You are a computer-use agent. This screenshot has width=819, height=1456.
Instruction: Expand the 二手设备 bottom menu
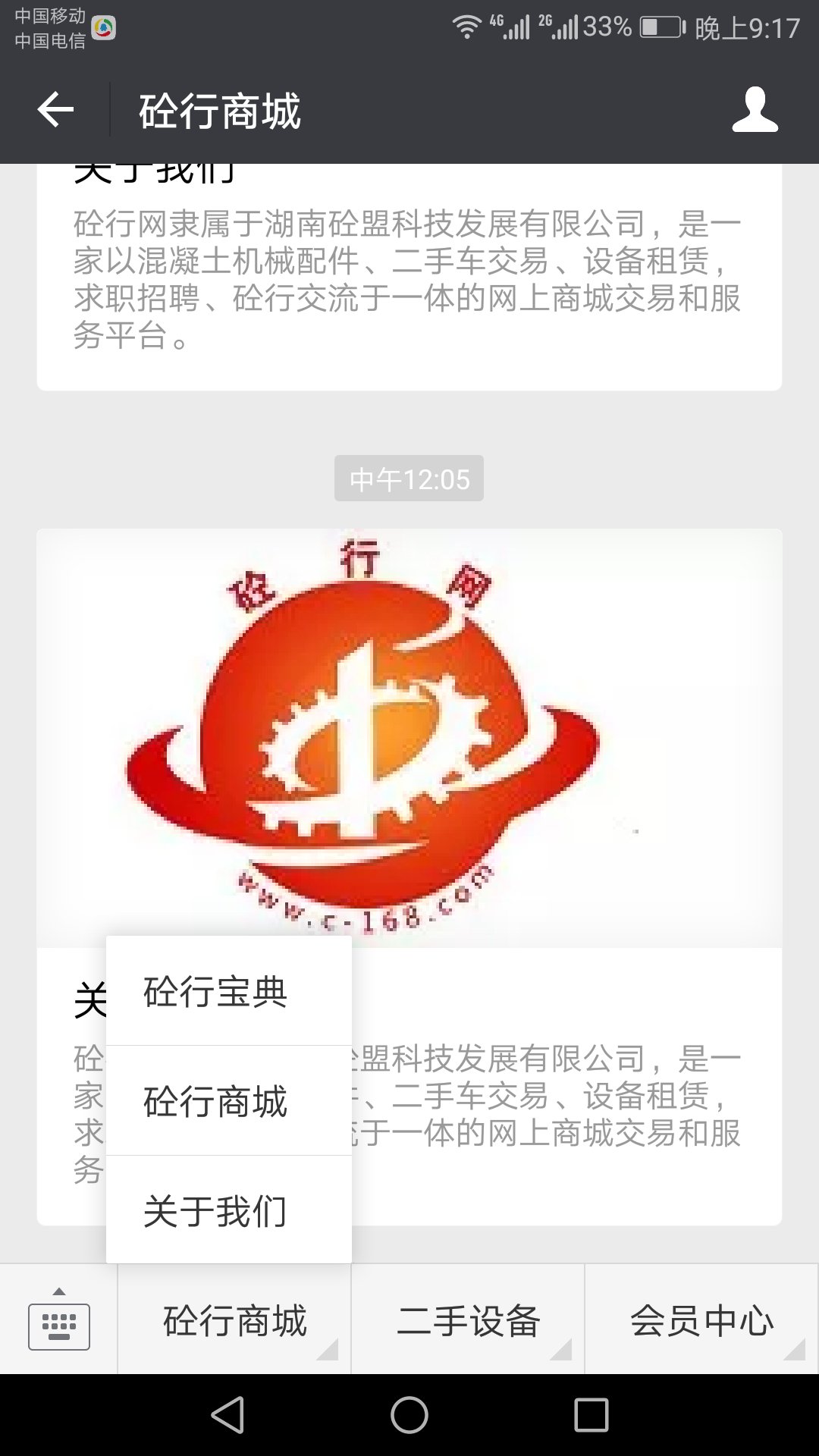pos(468,1320)
